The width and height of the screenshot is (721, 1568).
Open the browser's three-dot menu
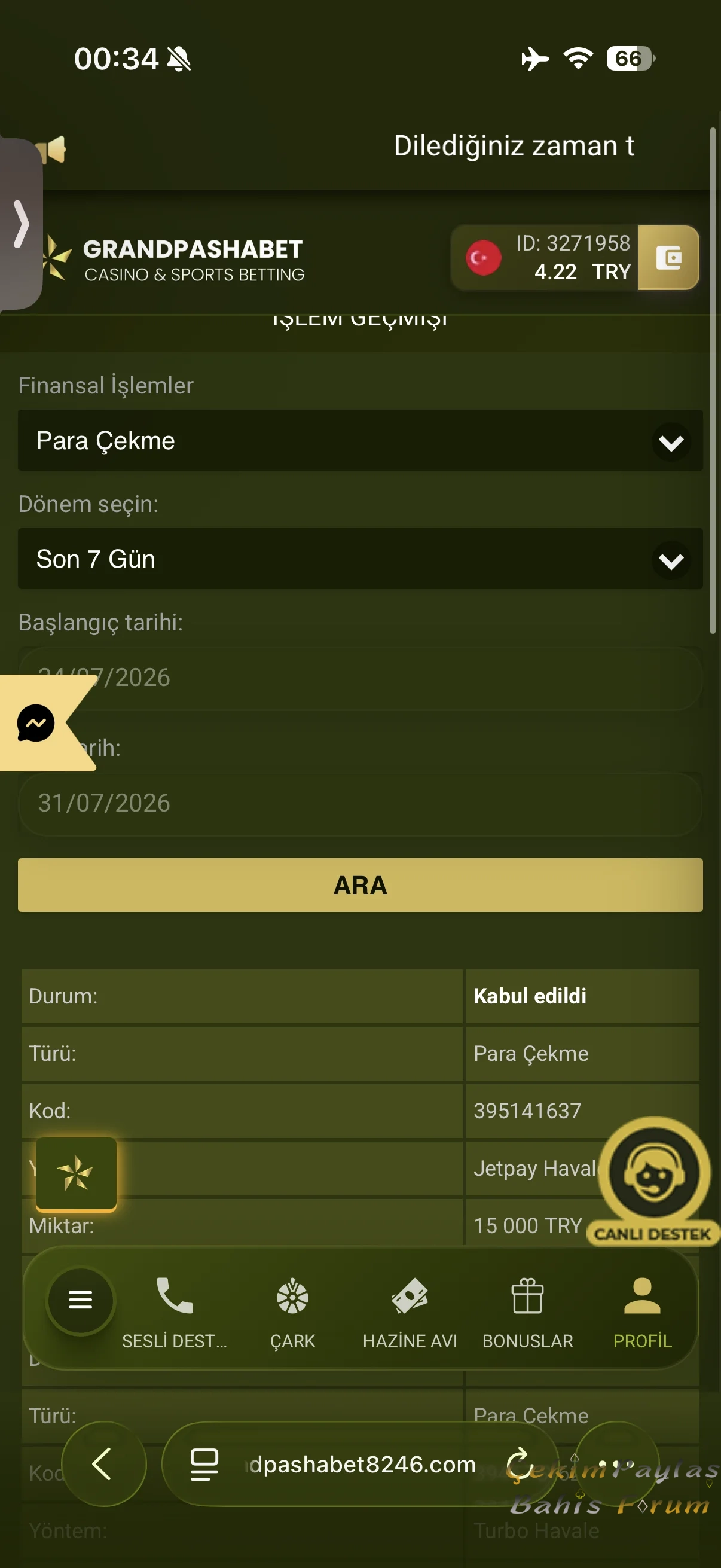coord(616,1463)
